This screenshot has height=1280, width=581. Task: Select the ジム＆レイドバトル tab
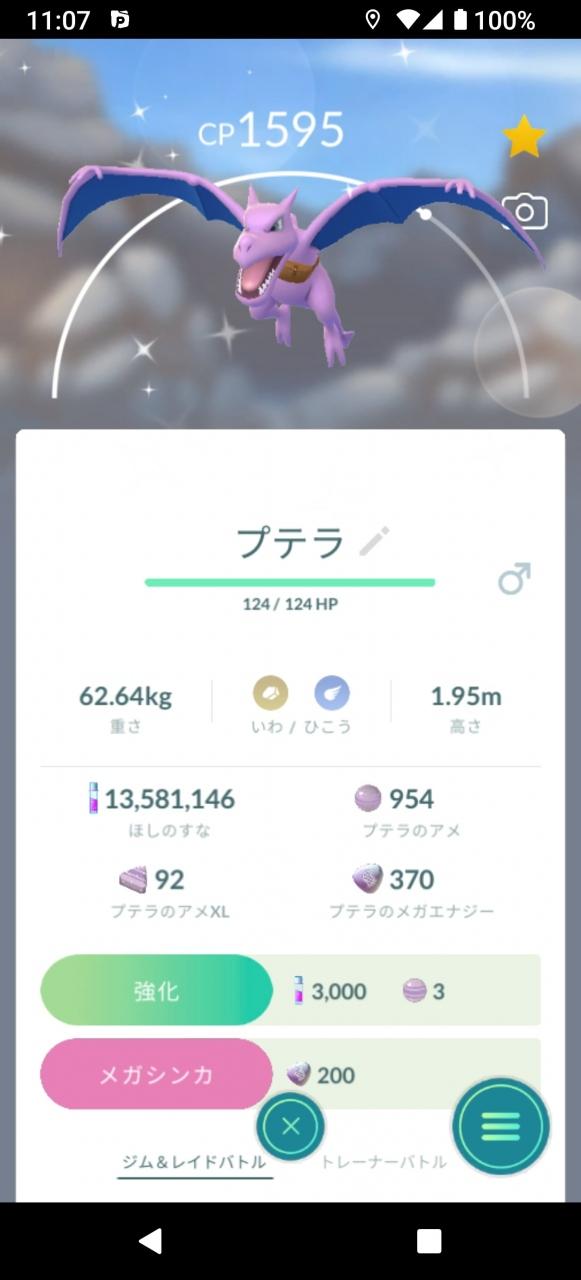pyautogui.click(x=194, y=1162)
